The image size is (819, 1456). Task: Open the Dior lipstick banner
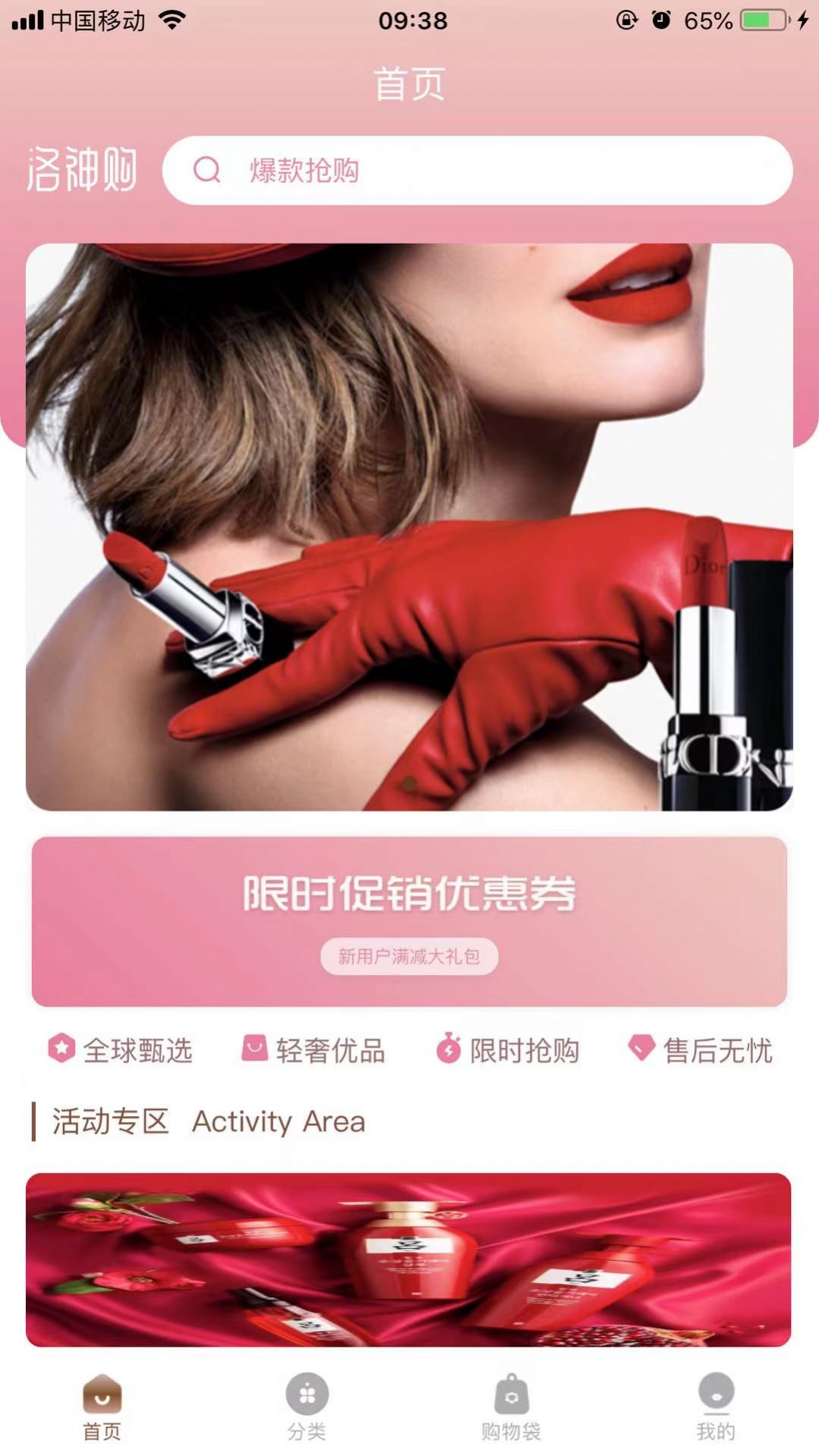click(409, 527)
